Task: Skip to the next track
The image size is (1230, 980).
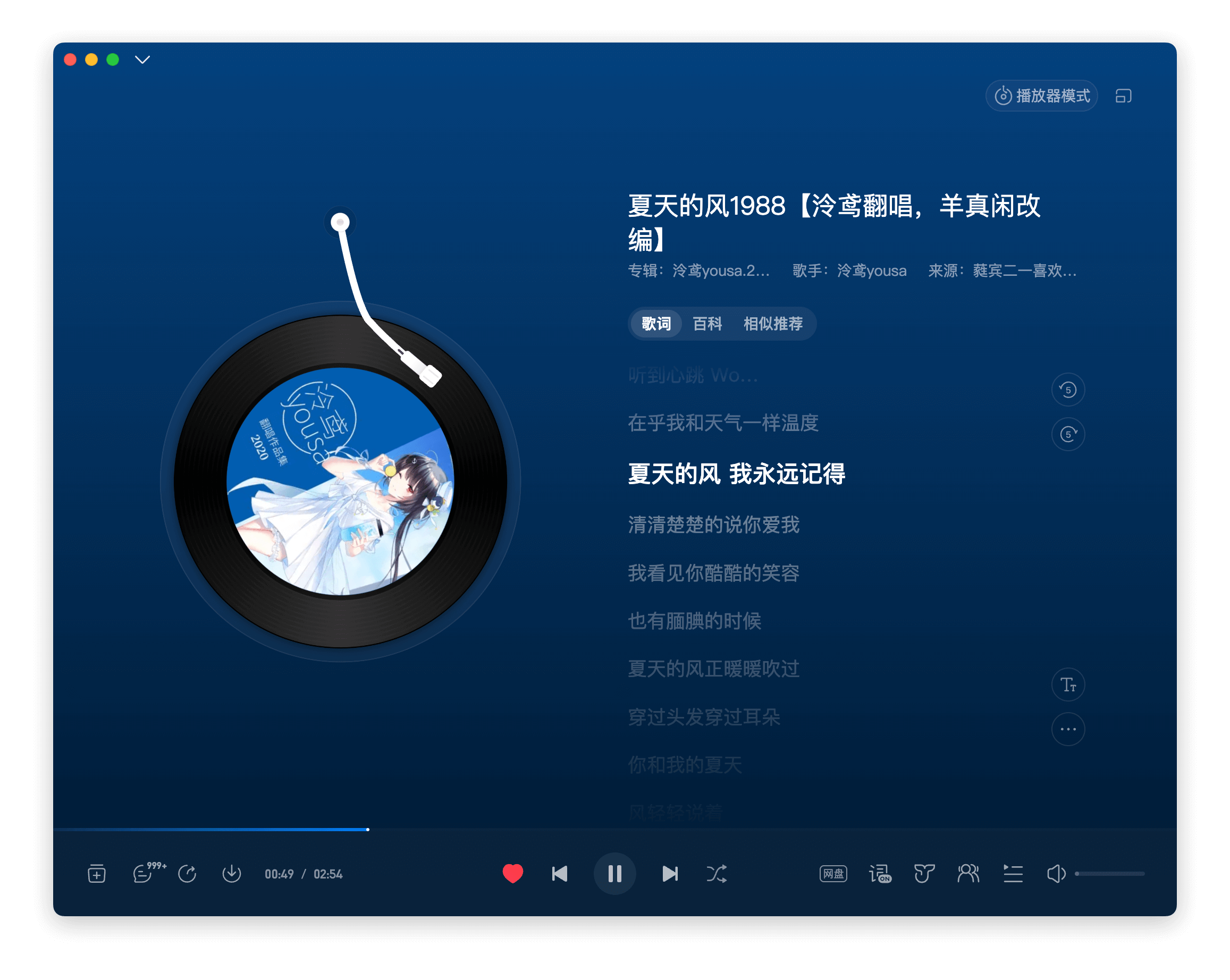Action: tap(670, 873)
